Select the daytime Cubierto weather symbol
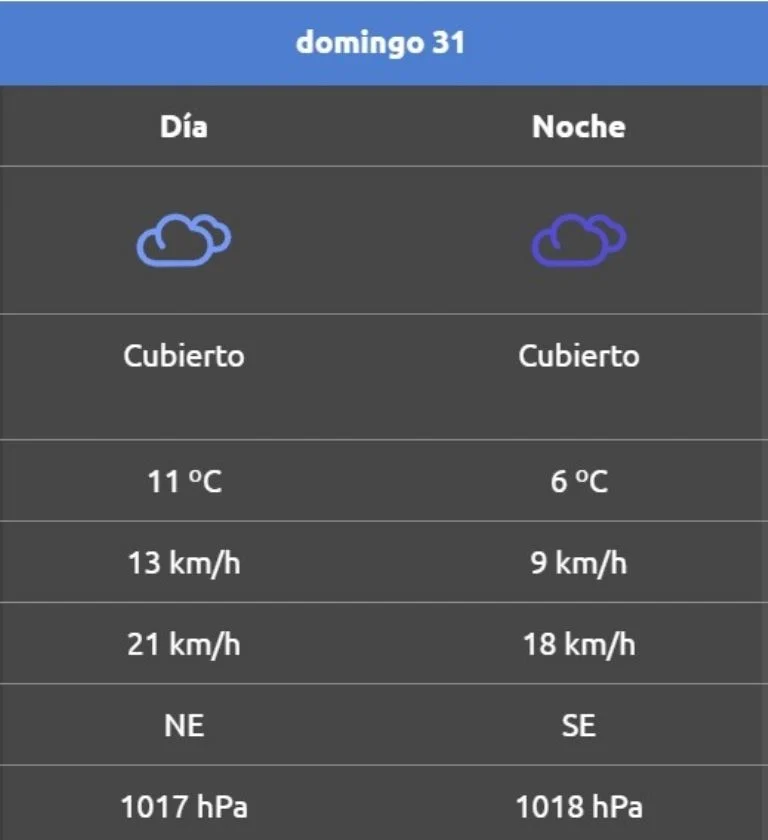Image resolution: width=768 pixels, height=840 pixels. tap(184, 240)
